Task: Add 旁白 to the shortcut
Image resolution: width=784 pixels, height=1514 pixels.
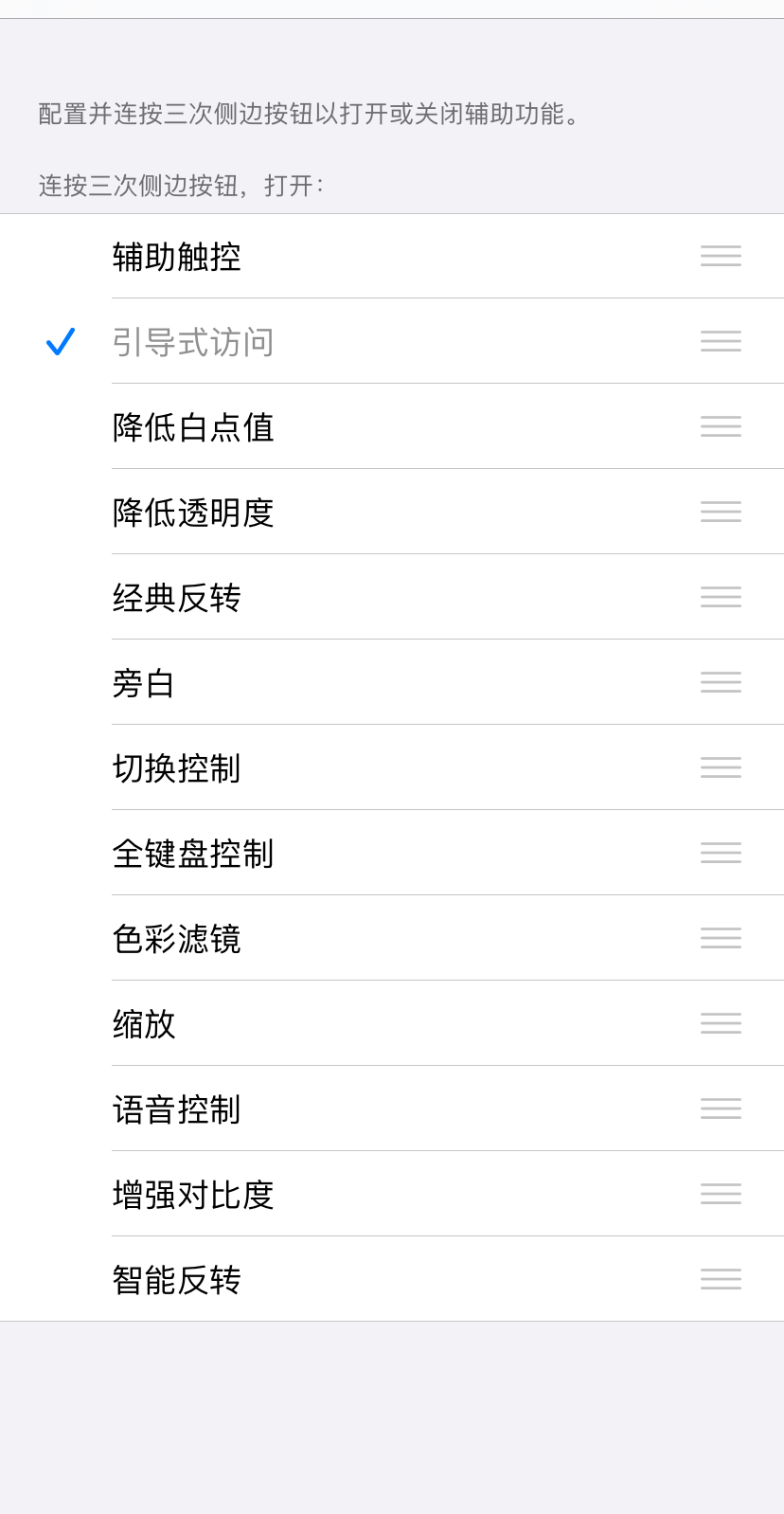Action: 144,683
